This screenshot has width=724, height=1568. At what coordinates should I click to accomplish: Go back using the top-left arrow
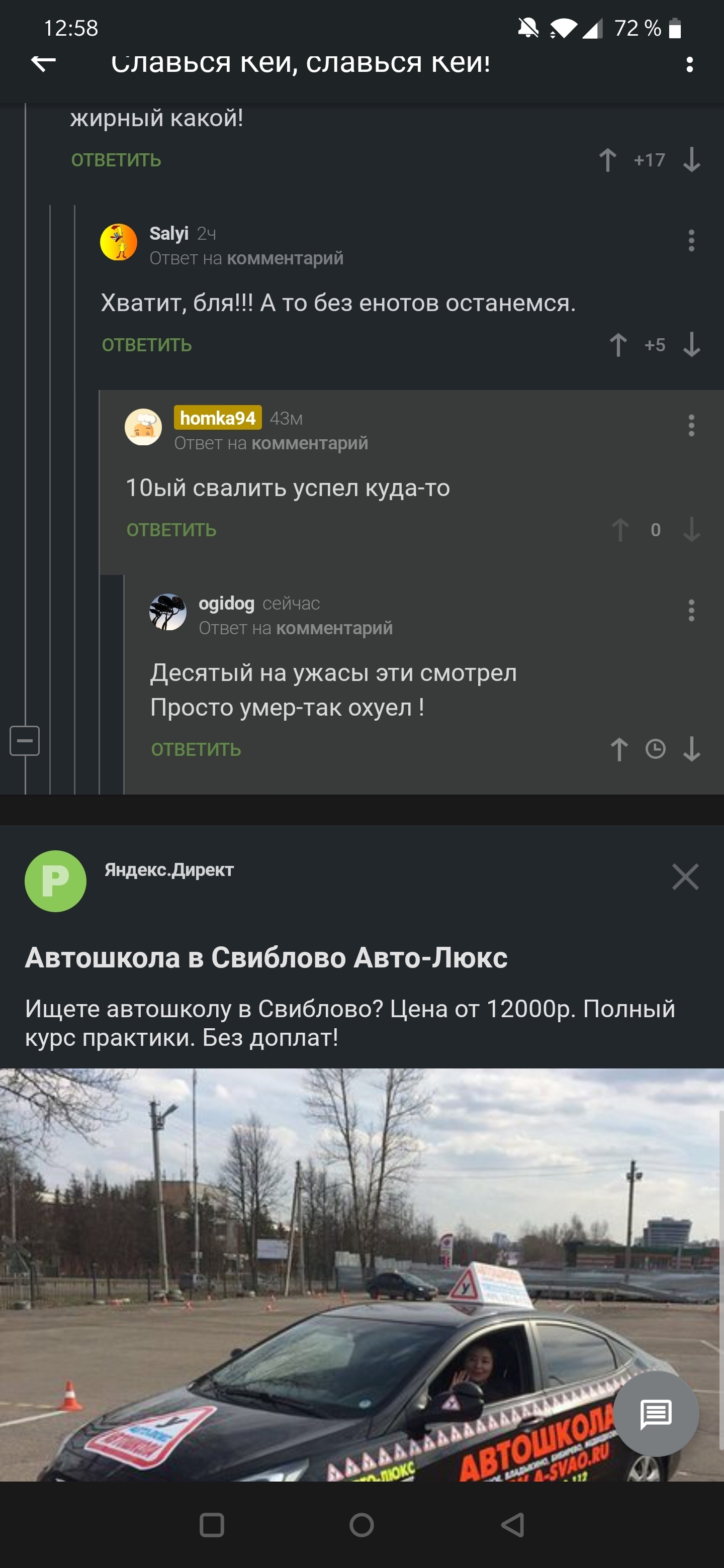click(x=43, y=62)
